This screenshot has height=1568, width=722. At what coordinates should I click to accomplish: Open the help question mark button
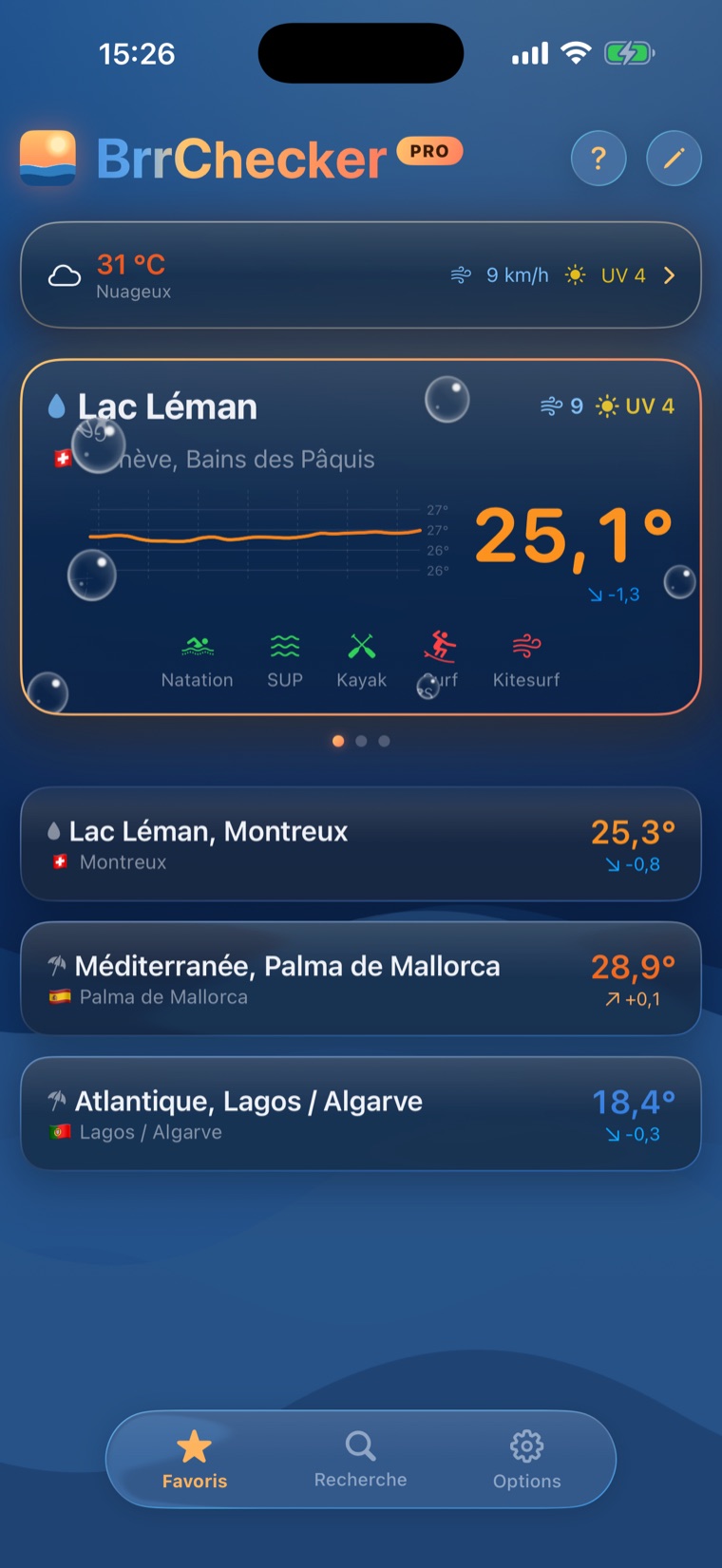point(598,158)
